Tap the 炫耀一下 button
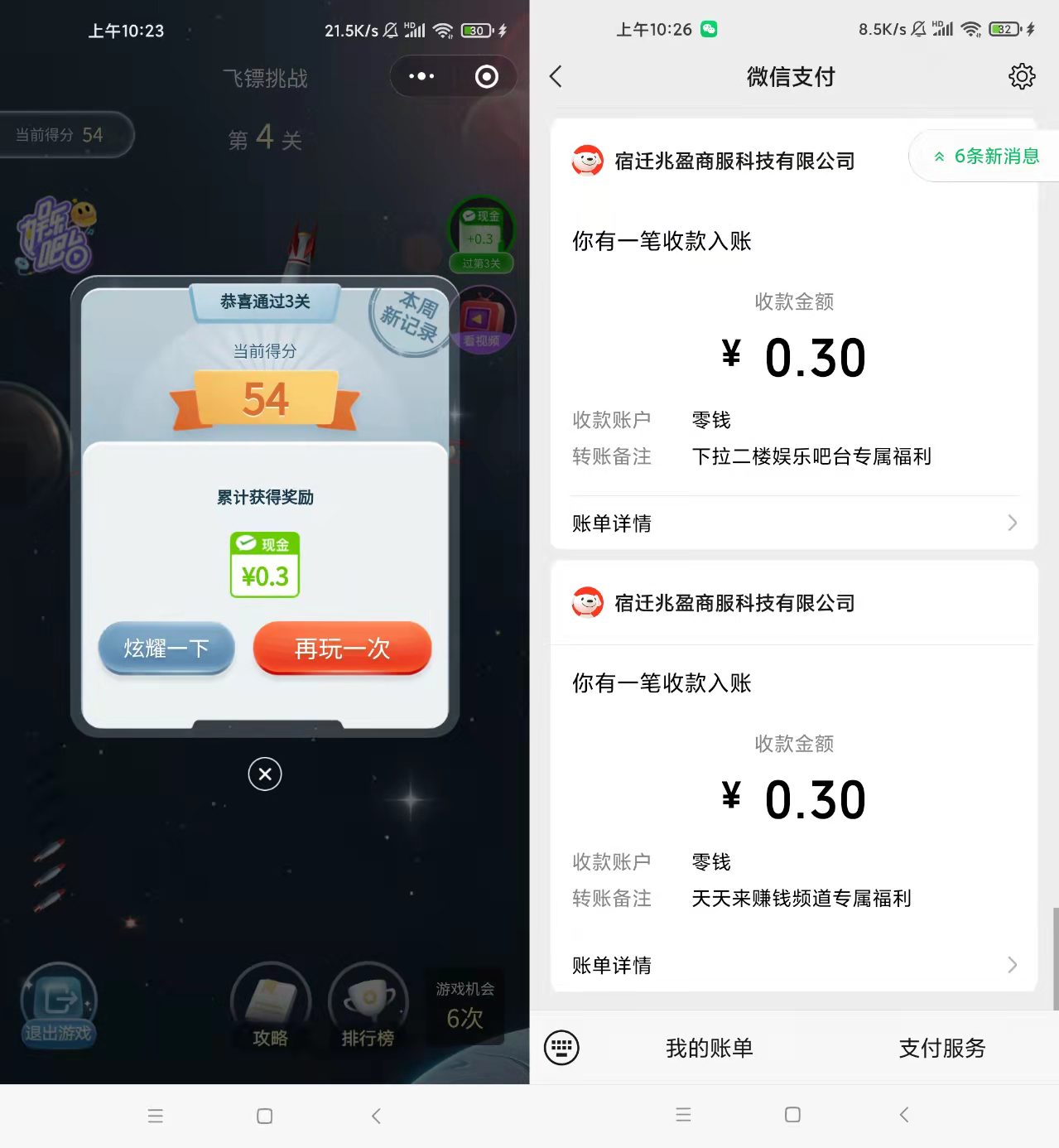 pos(166,648)
